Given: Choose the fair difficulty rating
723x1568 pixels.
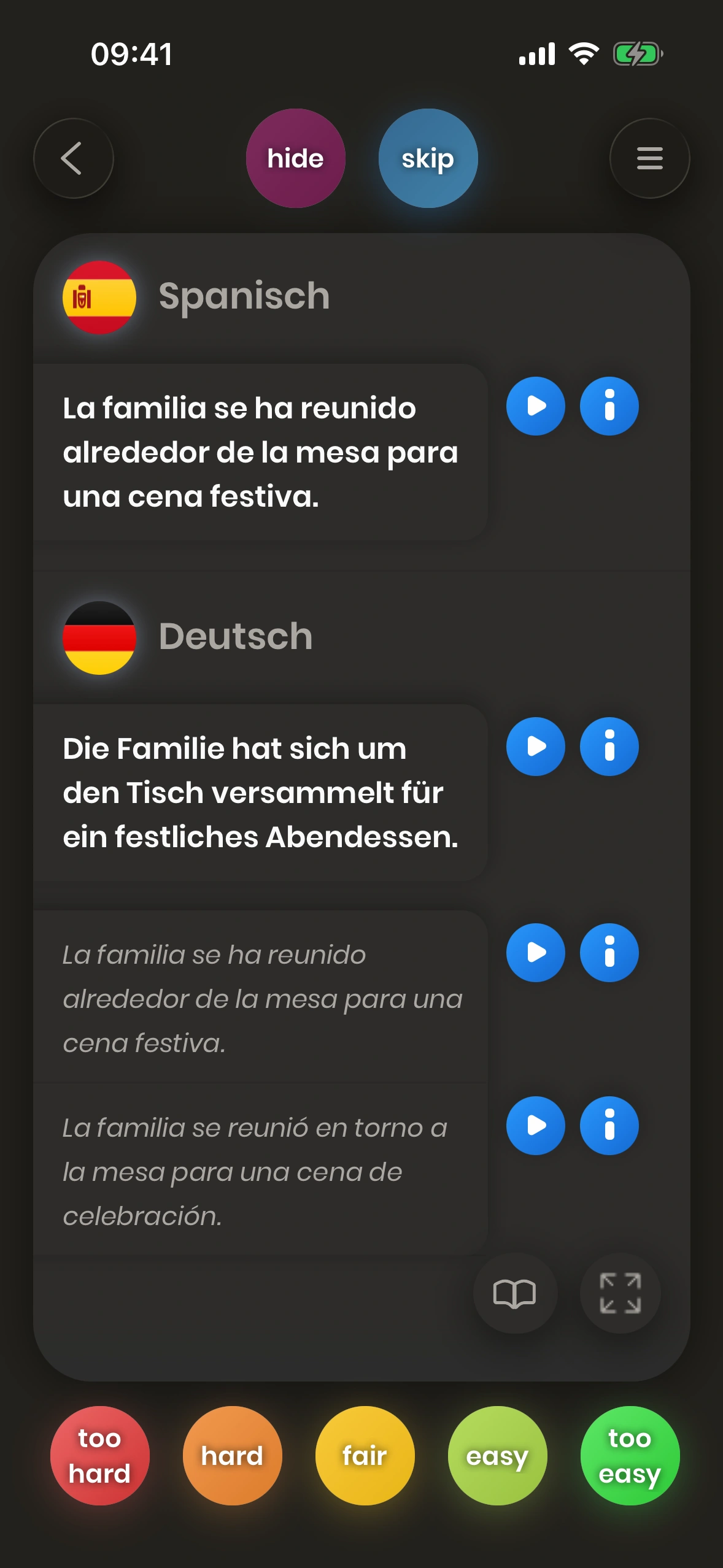Looking at the screenshot, I should pyautogui.click(x=365, y=1455).
